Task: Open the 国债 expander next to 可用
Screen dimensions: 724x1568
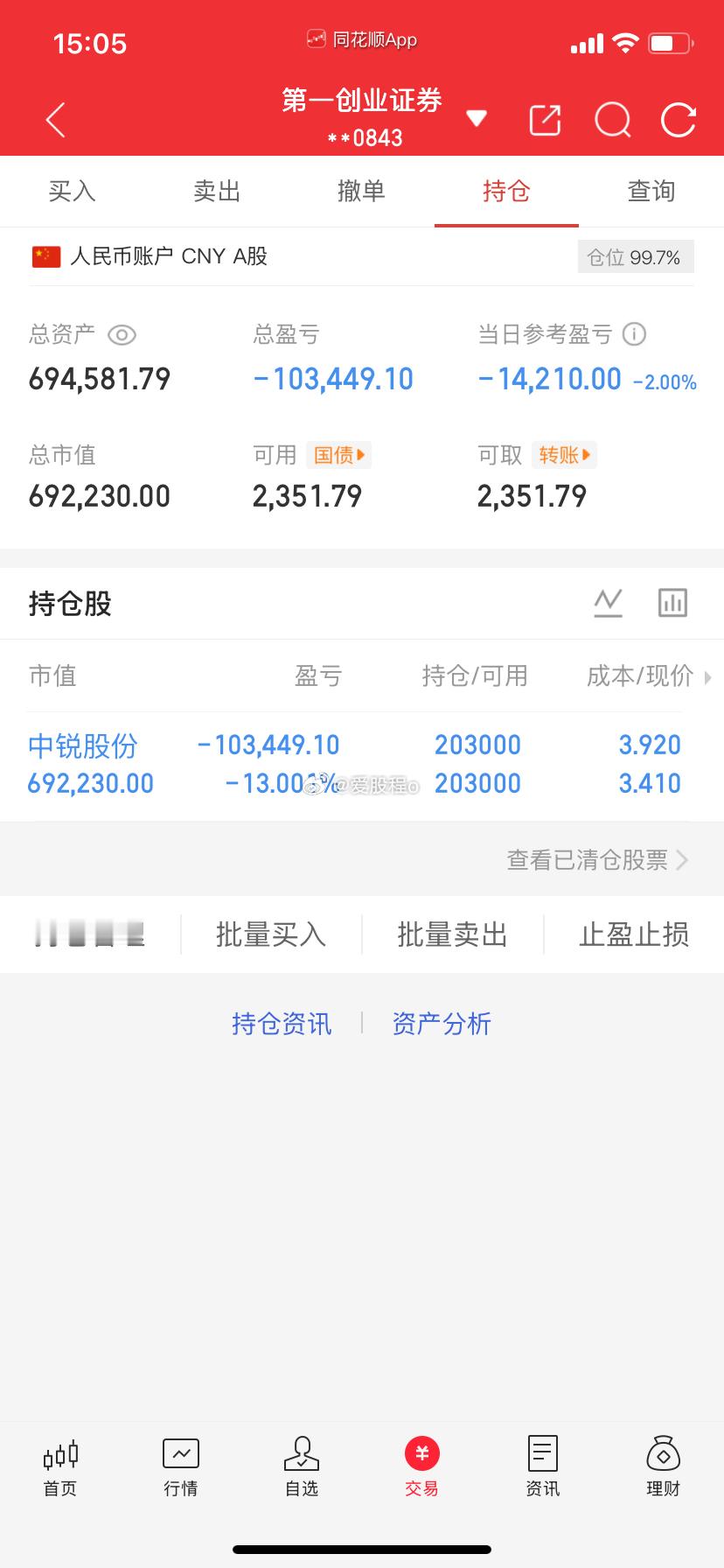Action: coord(339,455)
